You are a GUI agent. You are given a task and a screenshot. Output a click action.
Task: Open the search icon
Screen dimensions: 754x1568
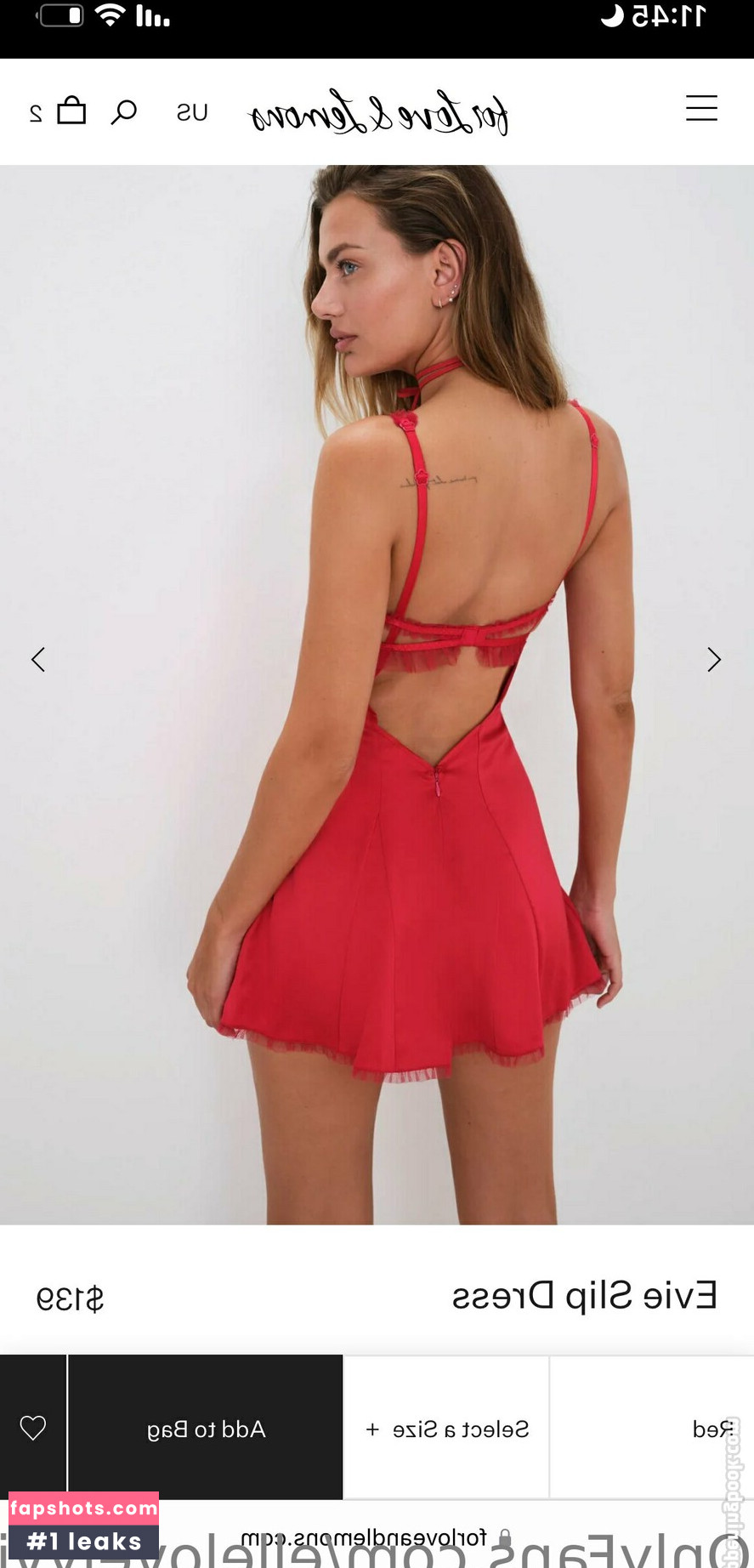124,111
